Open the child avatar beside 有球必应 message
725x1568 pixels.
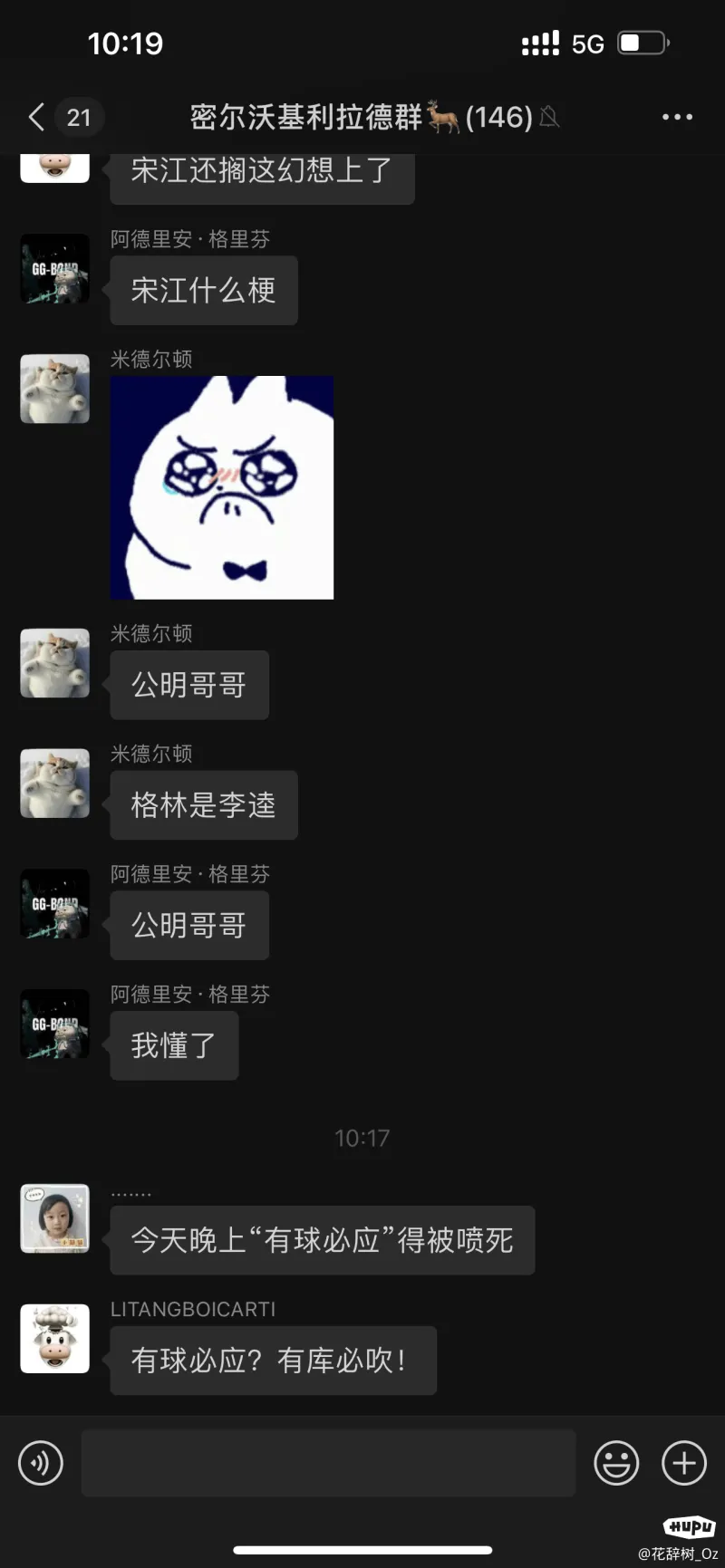click(55, 1218)
